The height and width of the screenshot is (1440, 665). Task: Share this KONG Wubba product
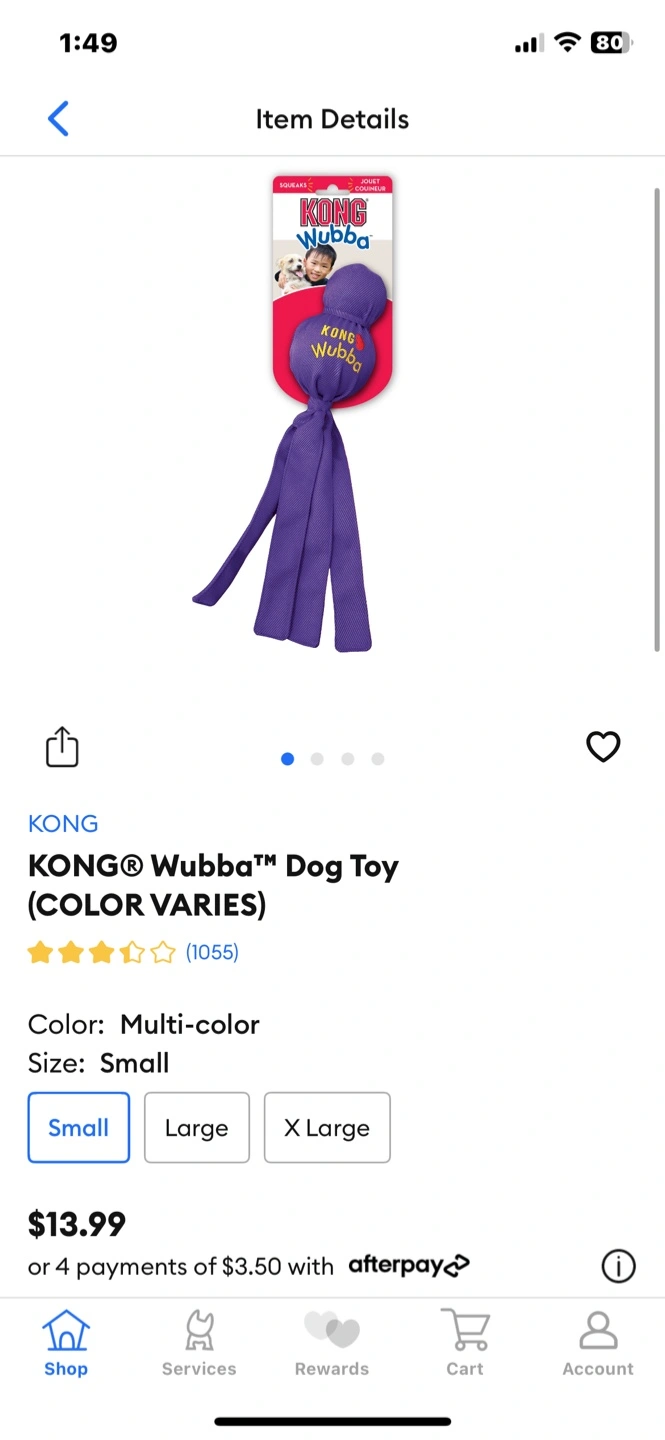[62, 747]
